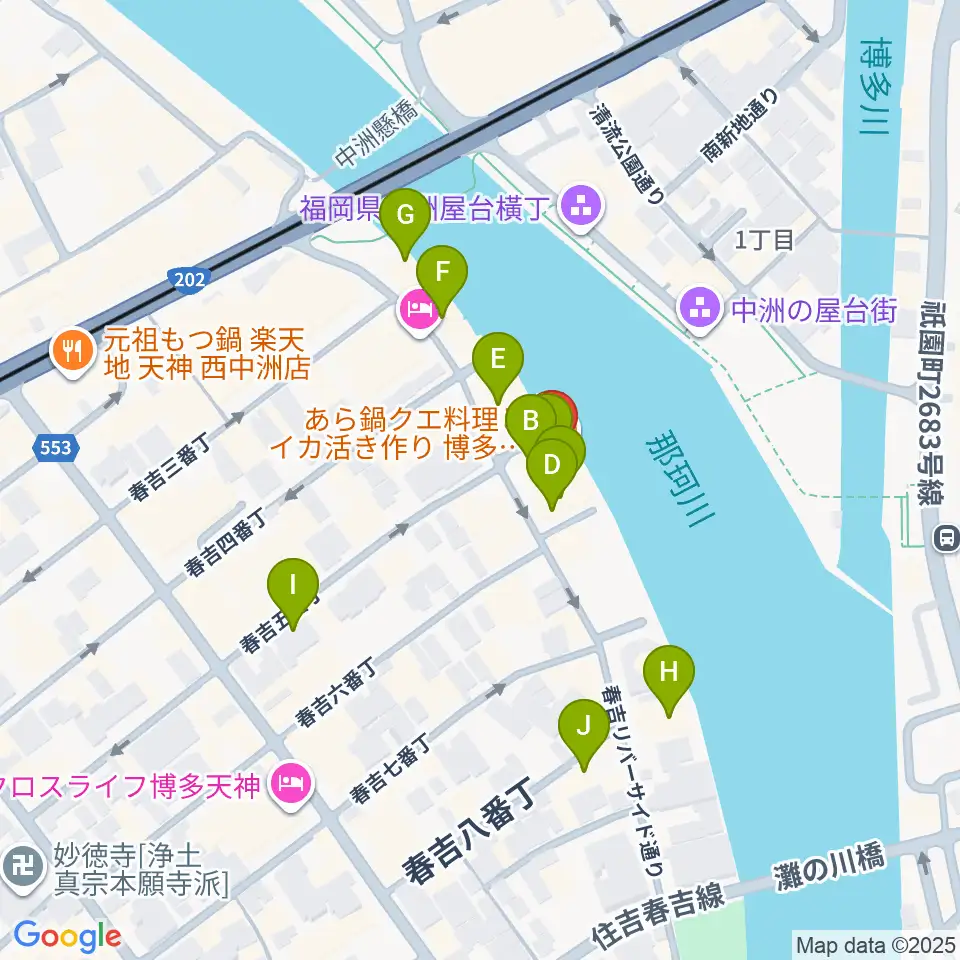Open the クロスライフ博多天神 hotel icon

[x=291, y=786]
